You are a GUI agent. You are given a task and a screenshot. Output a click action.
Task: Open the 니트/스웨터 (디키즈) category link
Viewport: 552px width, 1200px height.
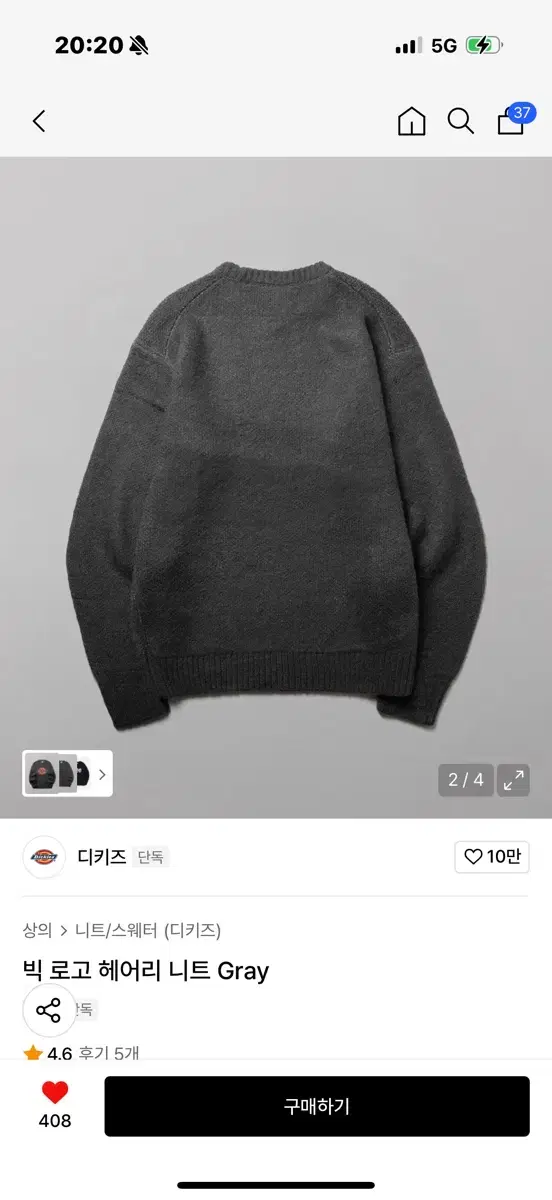[148, 930]
